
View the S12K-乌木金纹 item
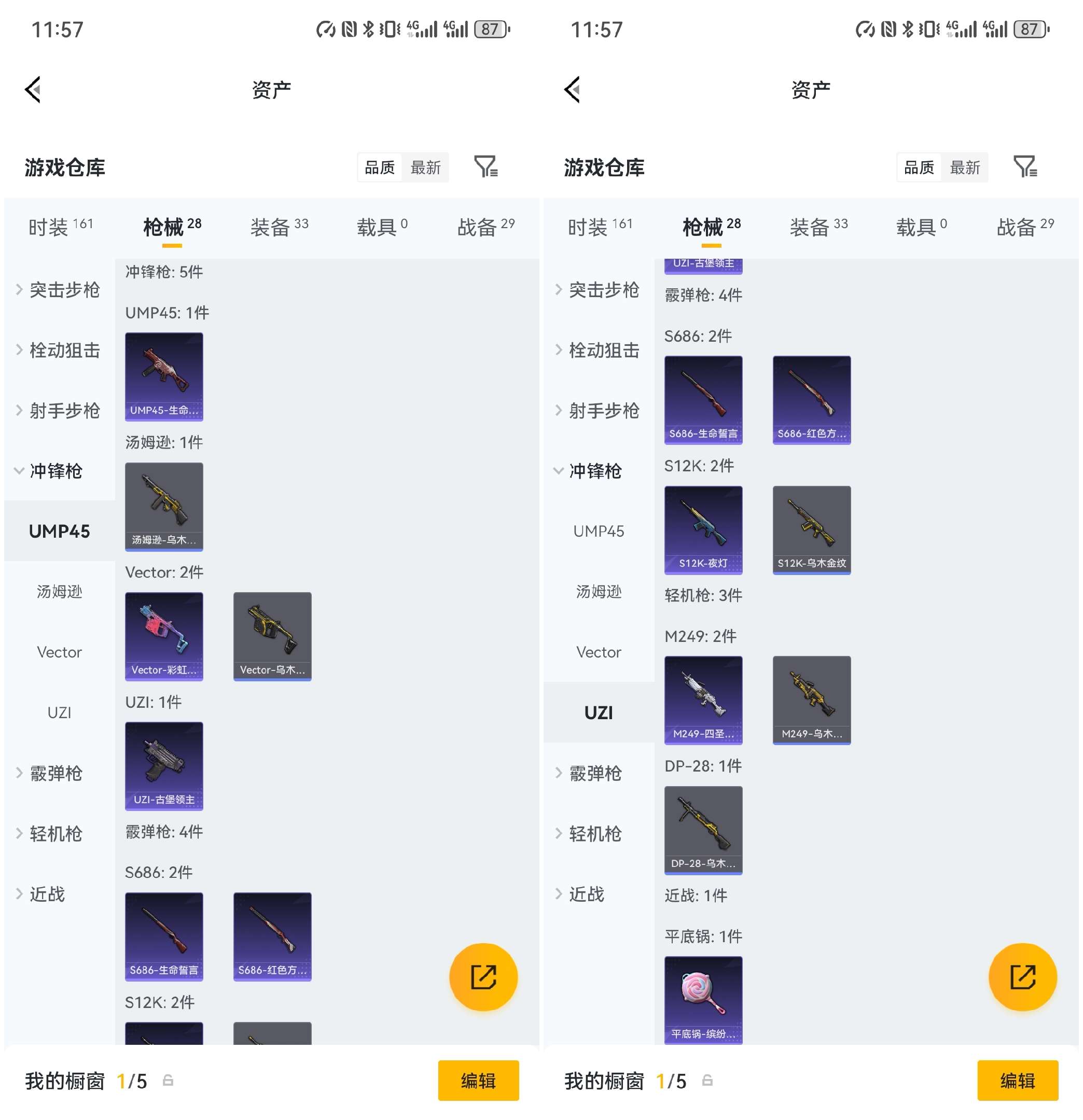tap(812, 530)
